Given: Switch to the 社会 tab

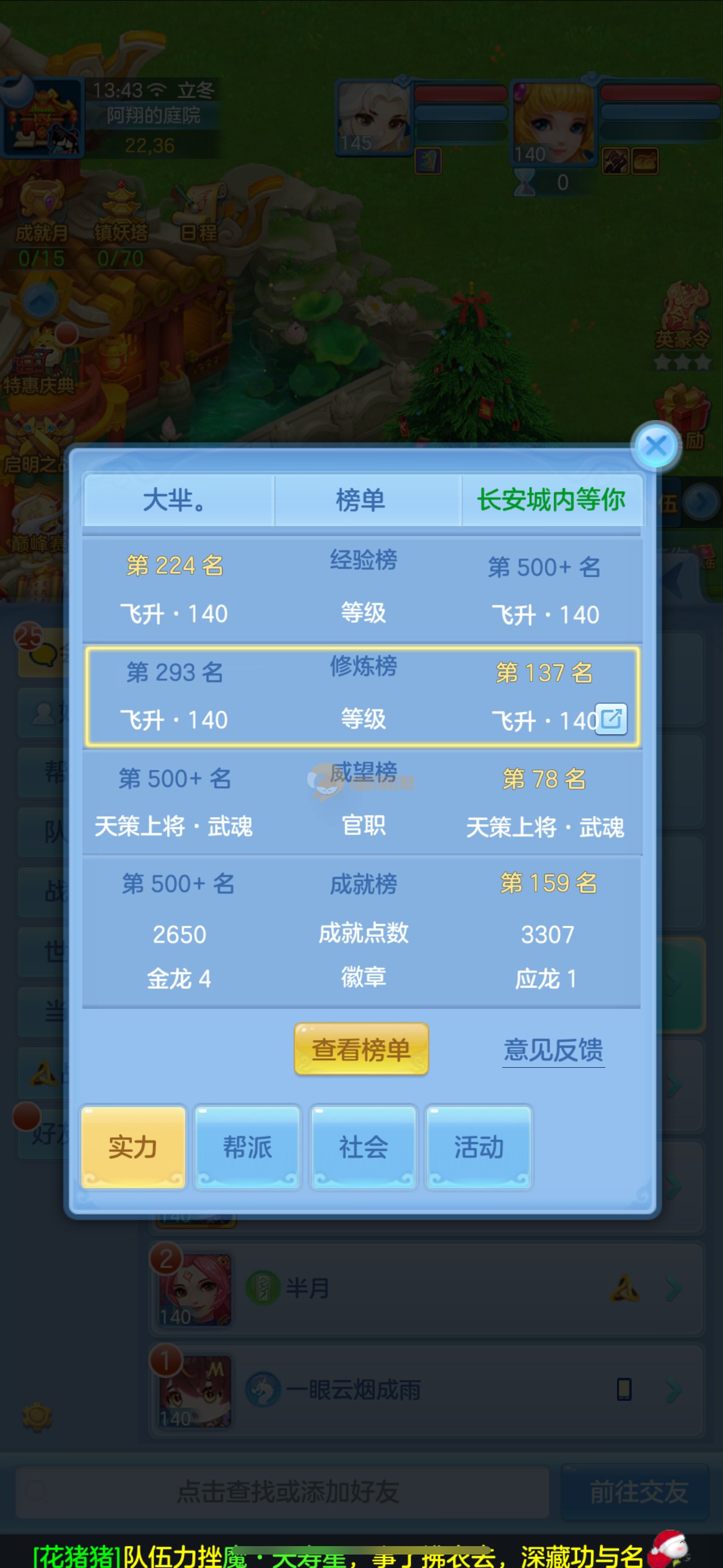Looking at the screenshot, I should click(x=363, y=1147).
